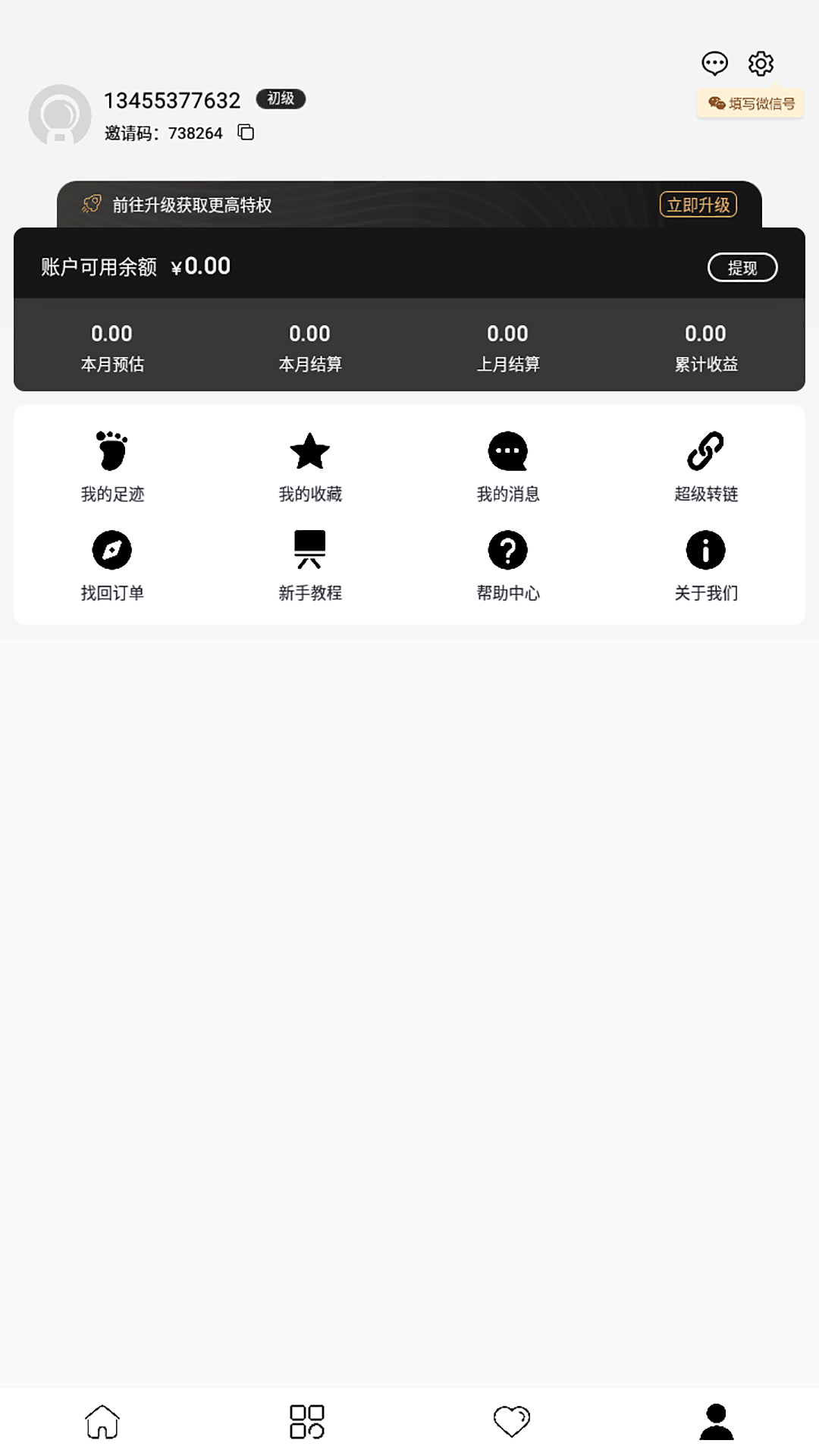This screenshot has height=1456, width=819.
Task: Open 我的消息 messages
Action: coord(508,466)
